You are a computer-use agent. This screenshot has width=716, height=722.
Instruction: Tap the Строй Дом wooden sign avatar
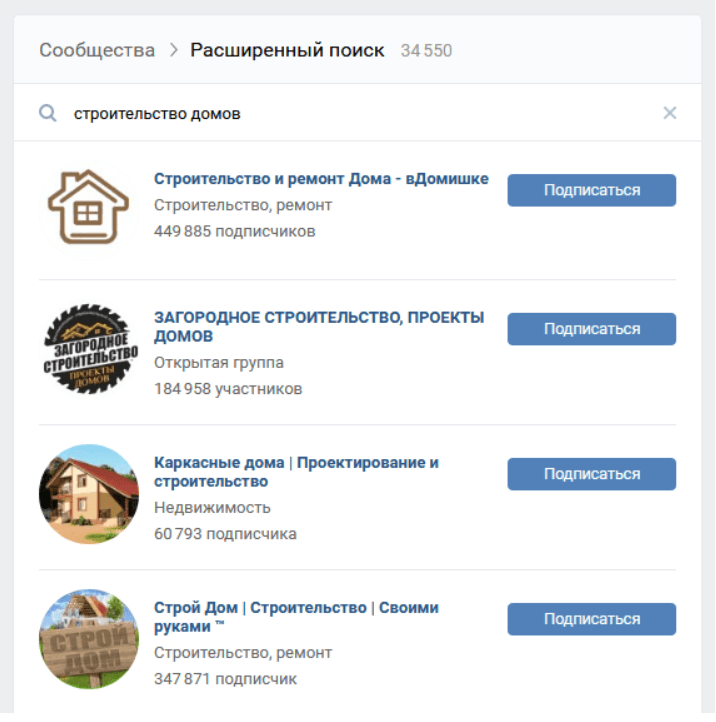89,640
